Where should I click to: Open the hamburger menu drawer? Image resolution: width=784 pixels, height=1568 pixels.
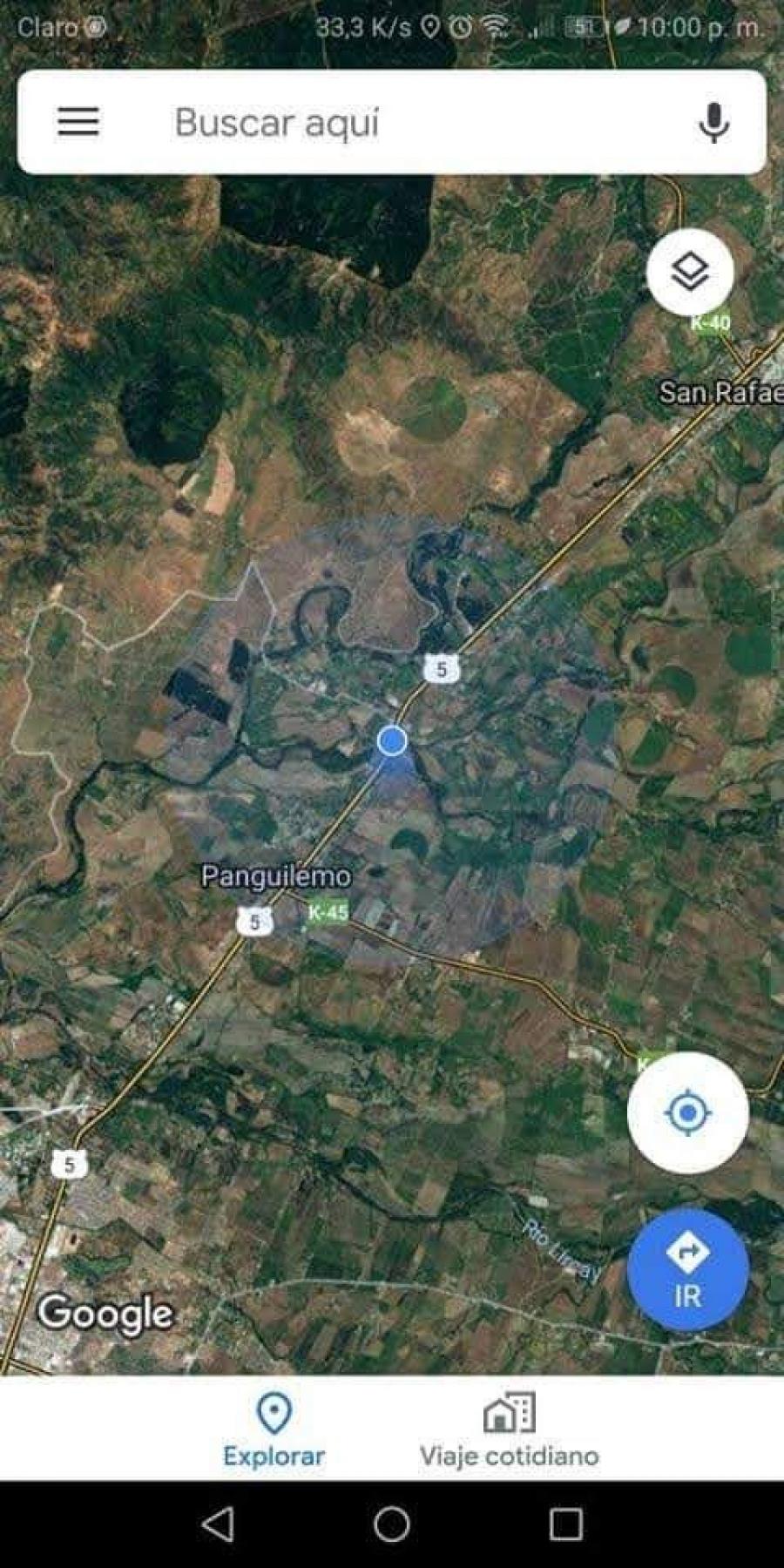(x=78, y=122)
